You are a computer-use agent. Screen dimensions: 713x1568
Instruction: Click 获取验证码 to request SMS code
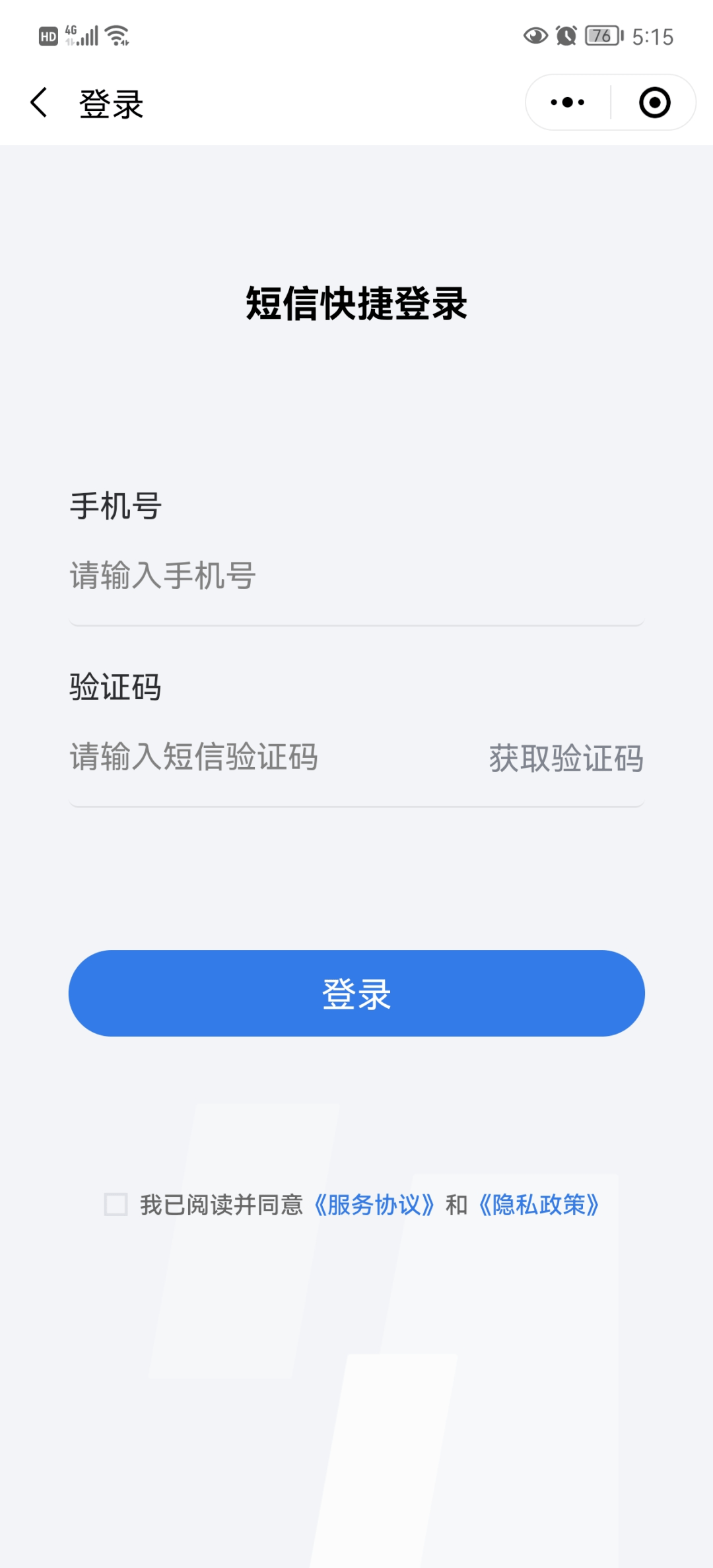click(564, 761)
